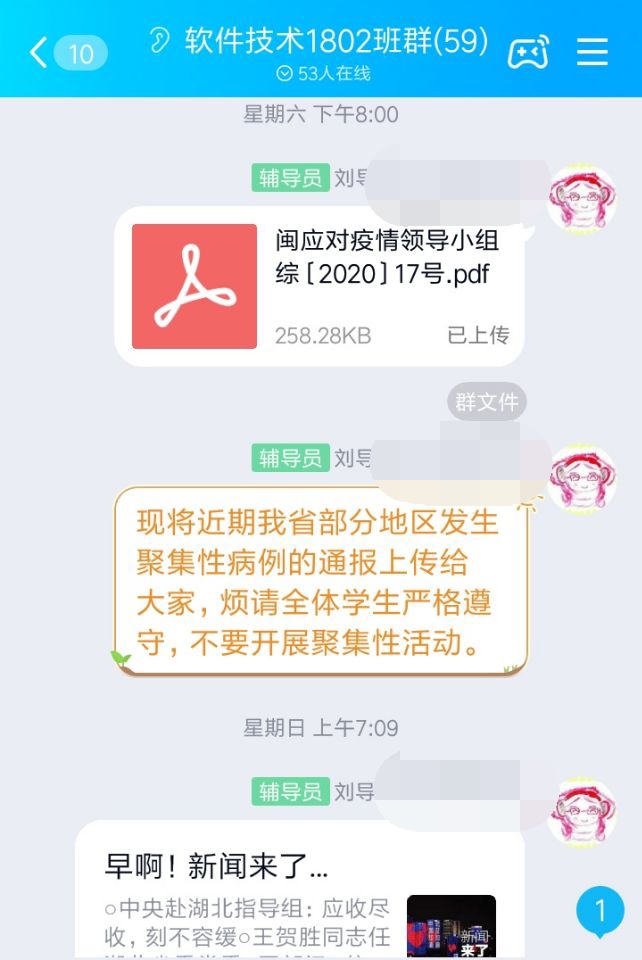Go back to the message list

pyautogui.click(x=40, y=52)
